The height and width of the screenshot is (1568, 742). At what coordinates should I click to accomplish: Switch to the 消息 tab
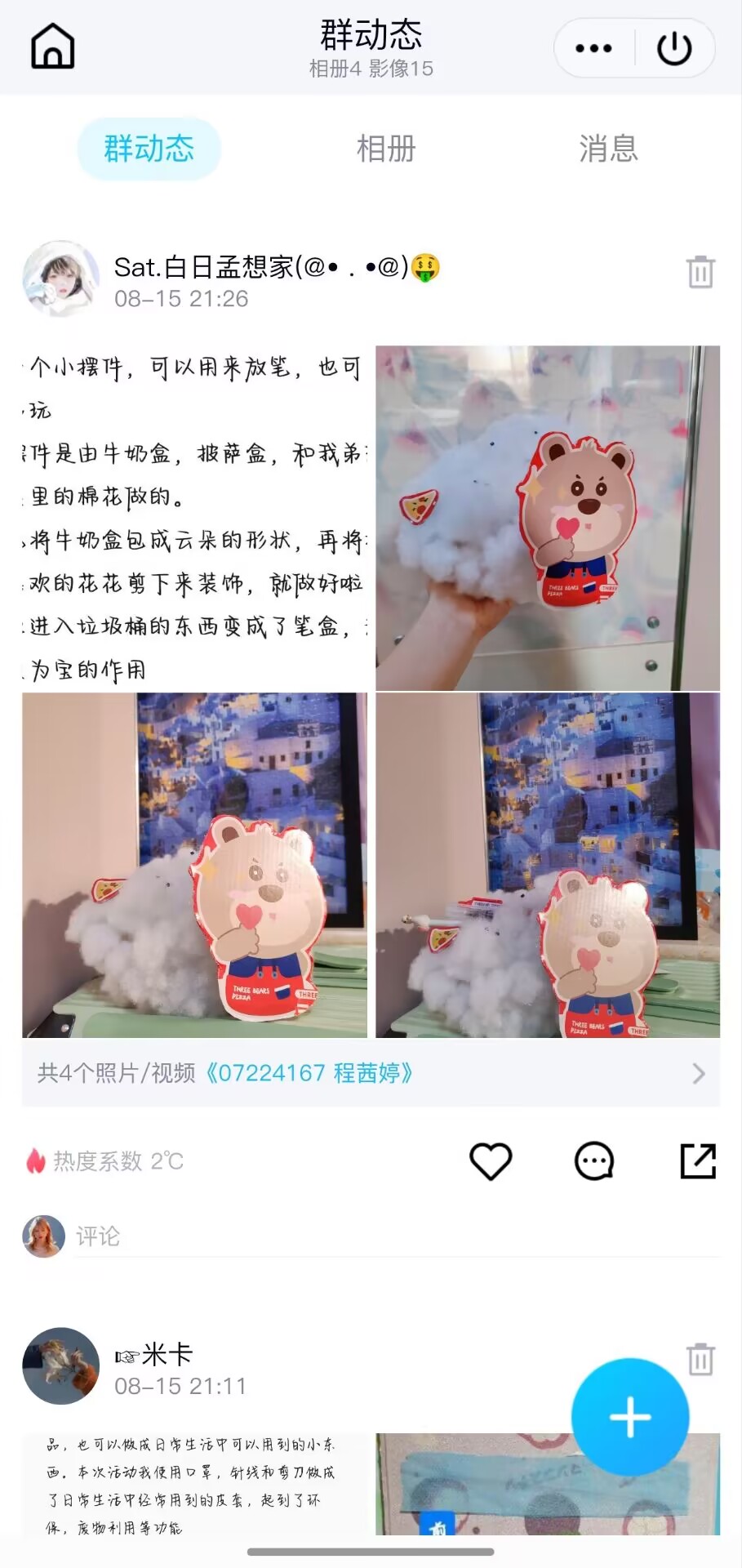(x=608, y=149)
